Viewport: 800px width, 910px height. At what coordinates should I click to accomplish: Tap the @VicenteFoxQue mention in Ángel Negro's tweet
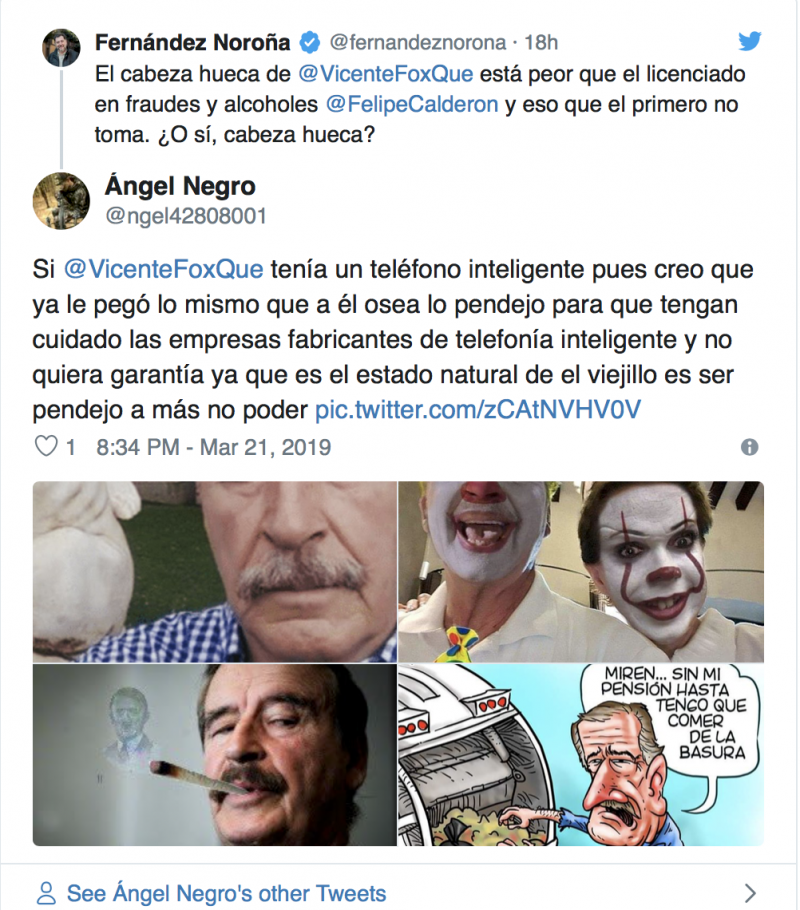tap(163, 270)
